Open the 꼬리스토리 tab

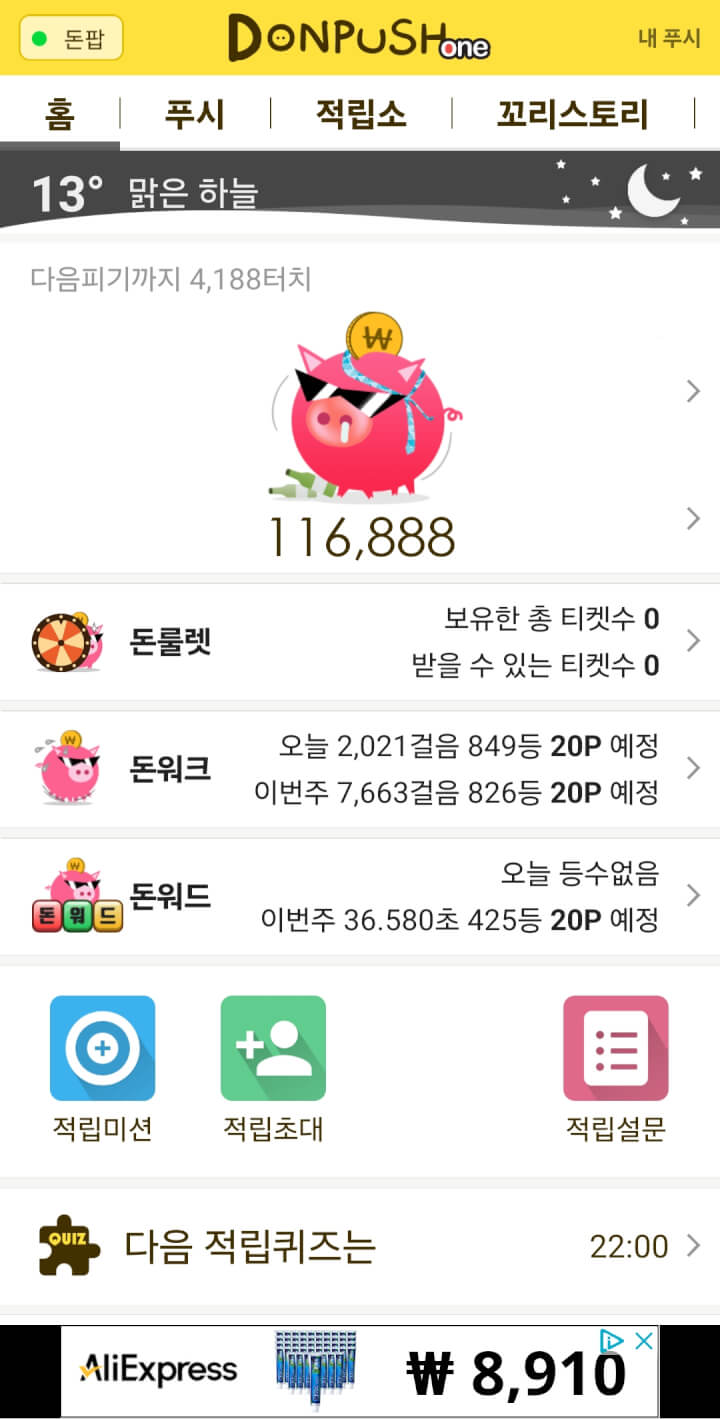pos(573,114)
